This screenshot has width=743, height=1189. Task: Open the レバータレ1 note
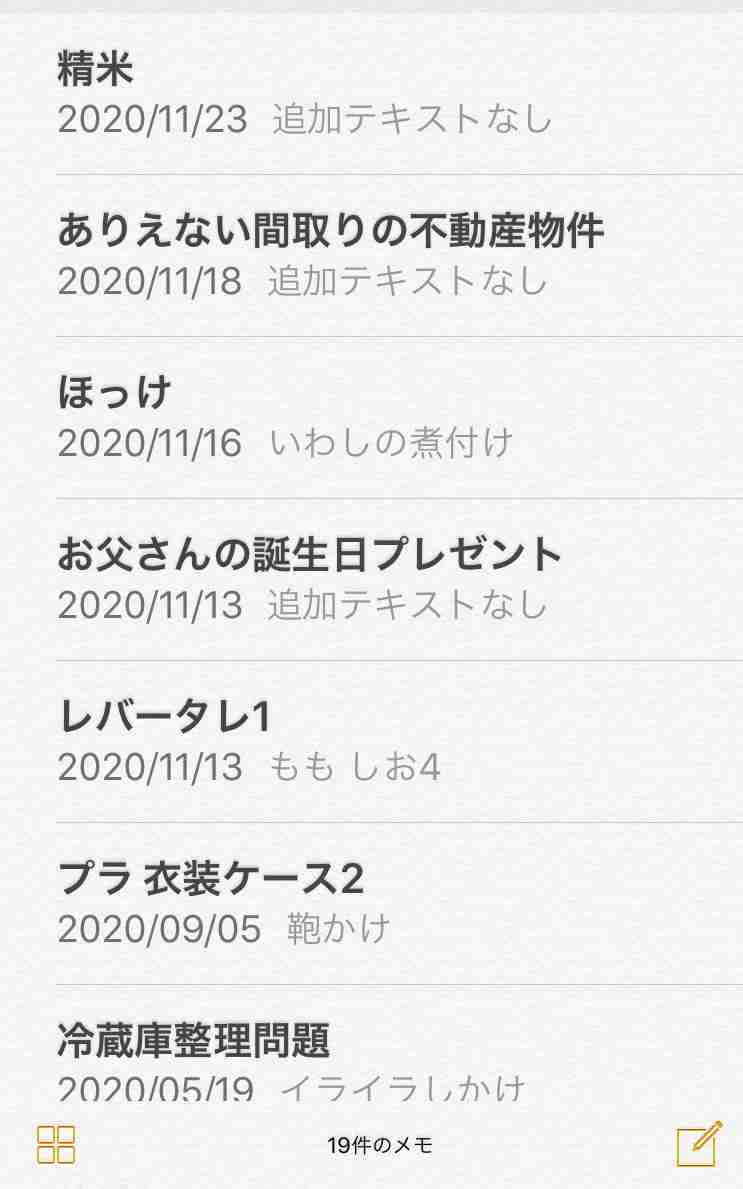[372, 742]
